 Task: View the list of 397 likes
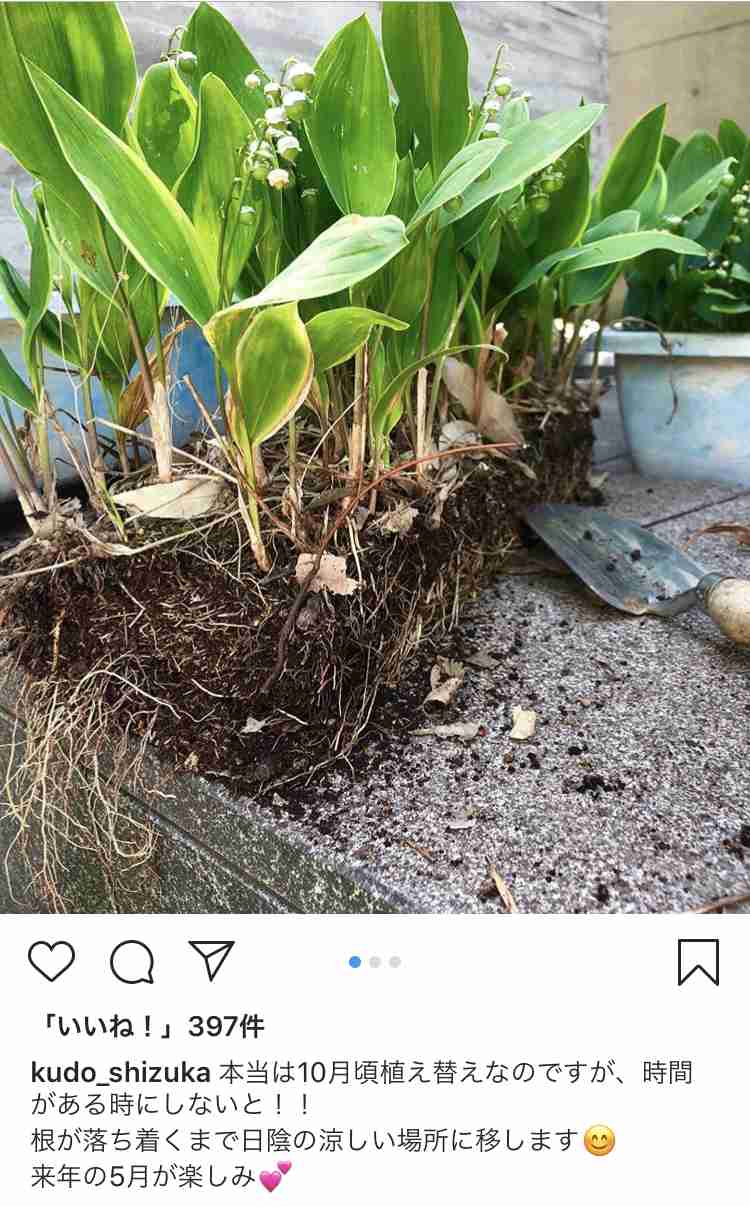tap(148, 1026)
